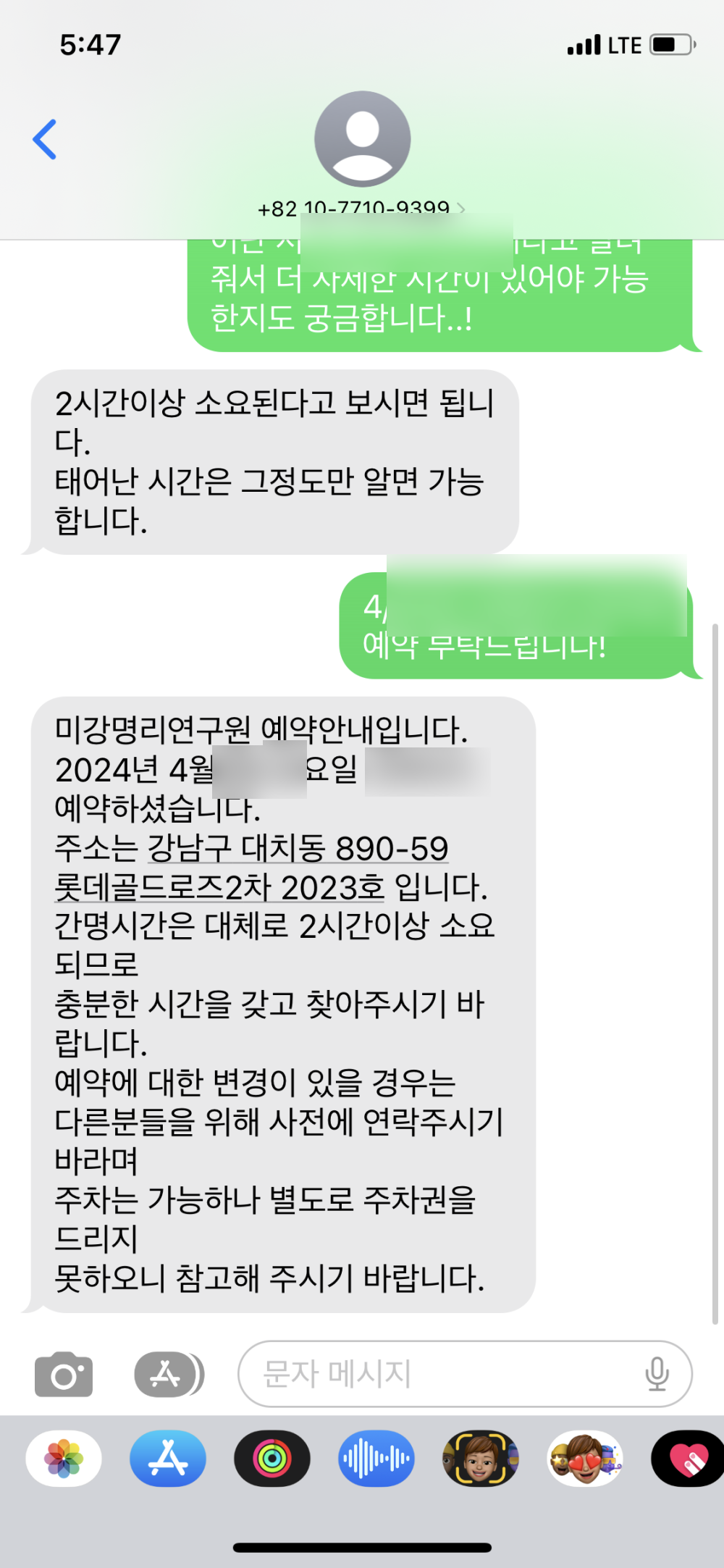
Task: Open the Photos app in drawer
Action: click(64, 1458)
